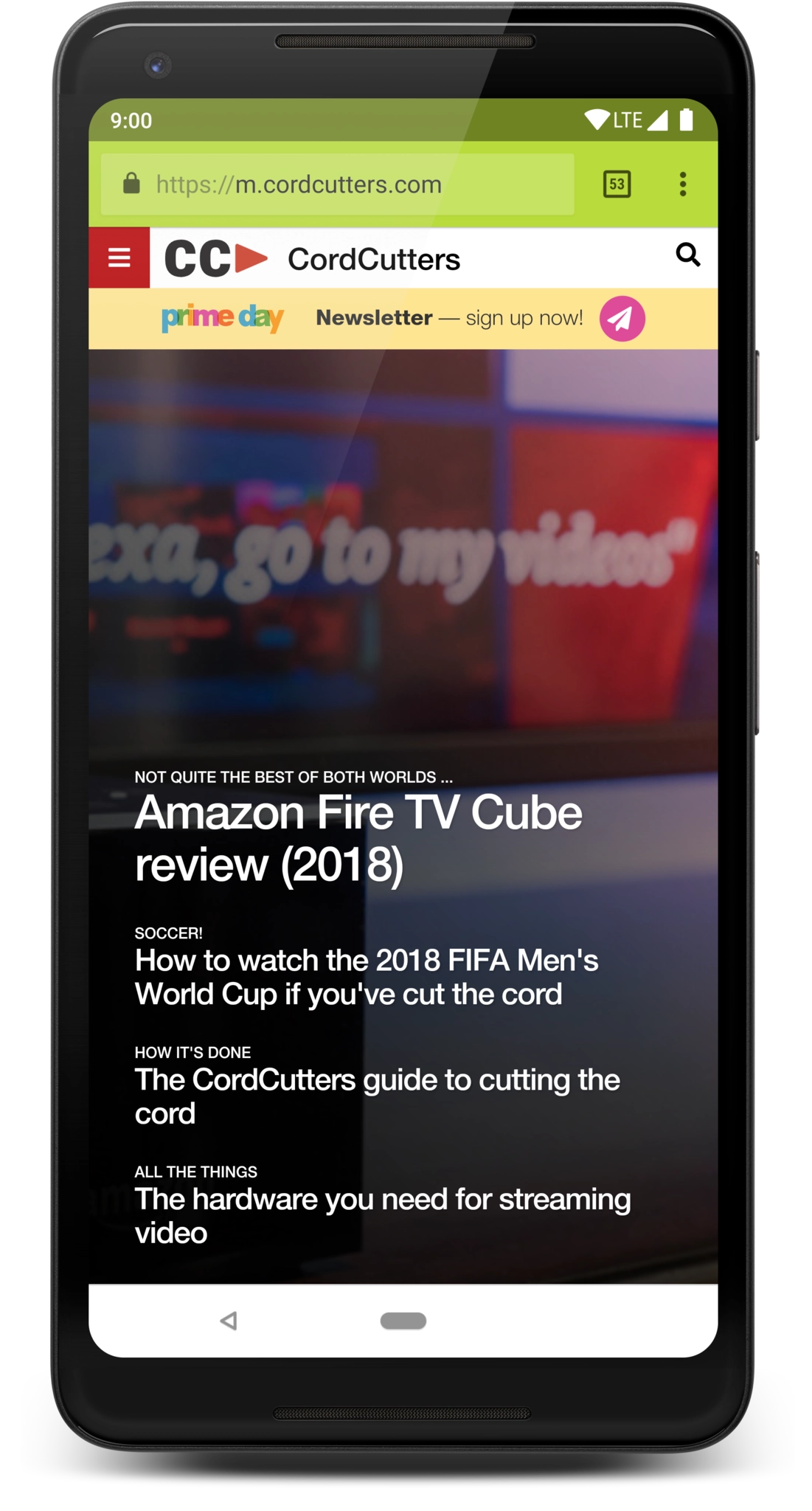Open Chrome's overflow menu
Screen dimensions: 812x1511
(683, 184)
